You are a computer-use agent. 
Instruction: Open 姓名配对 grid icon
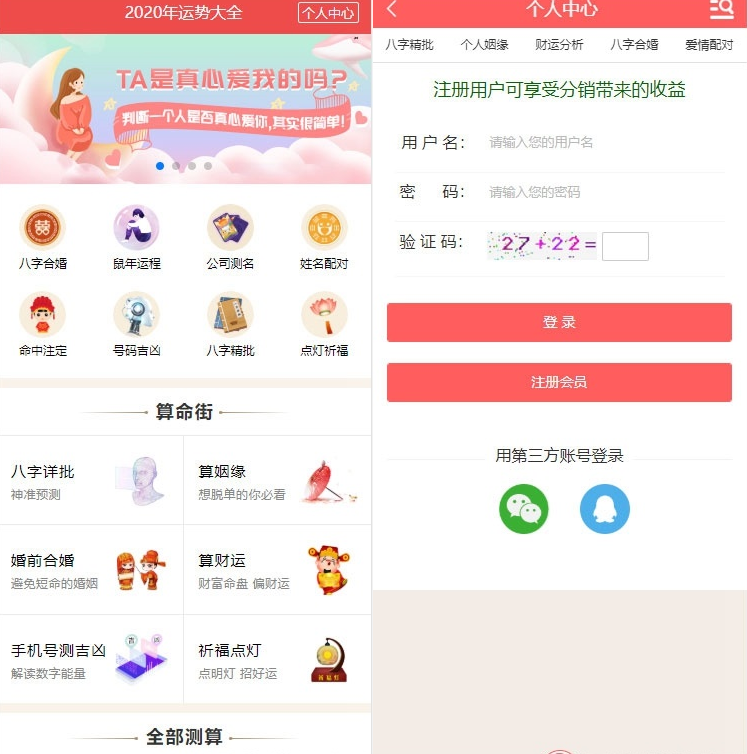[x=324, y=238]
